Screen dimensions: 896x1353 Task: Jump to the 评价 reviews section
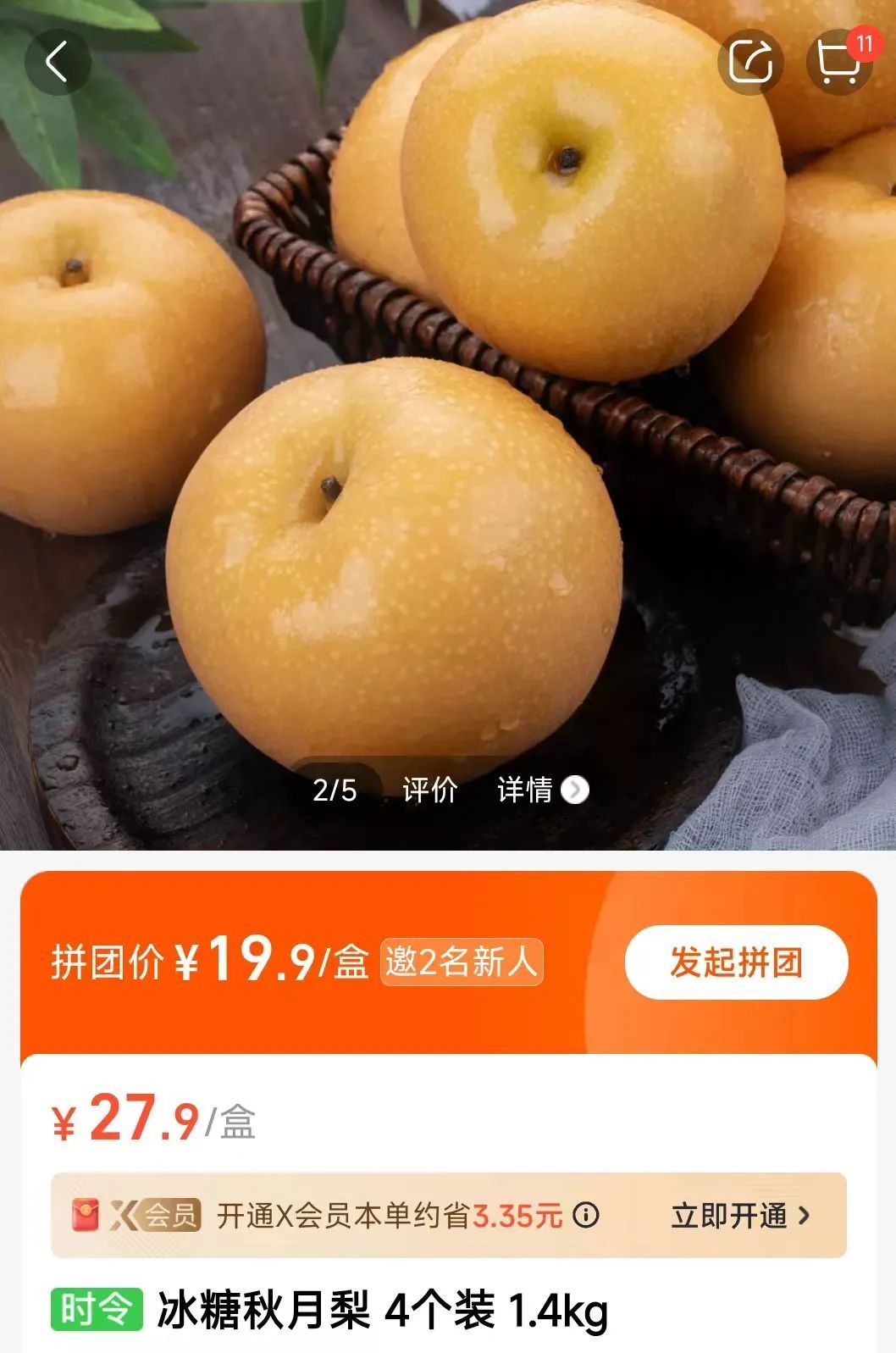[x=429, y=790]
